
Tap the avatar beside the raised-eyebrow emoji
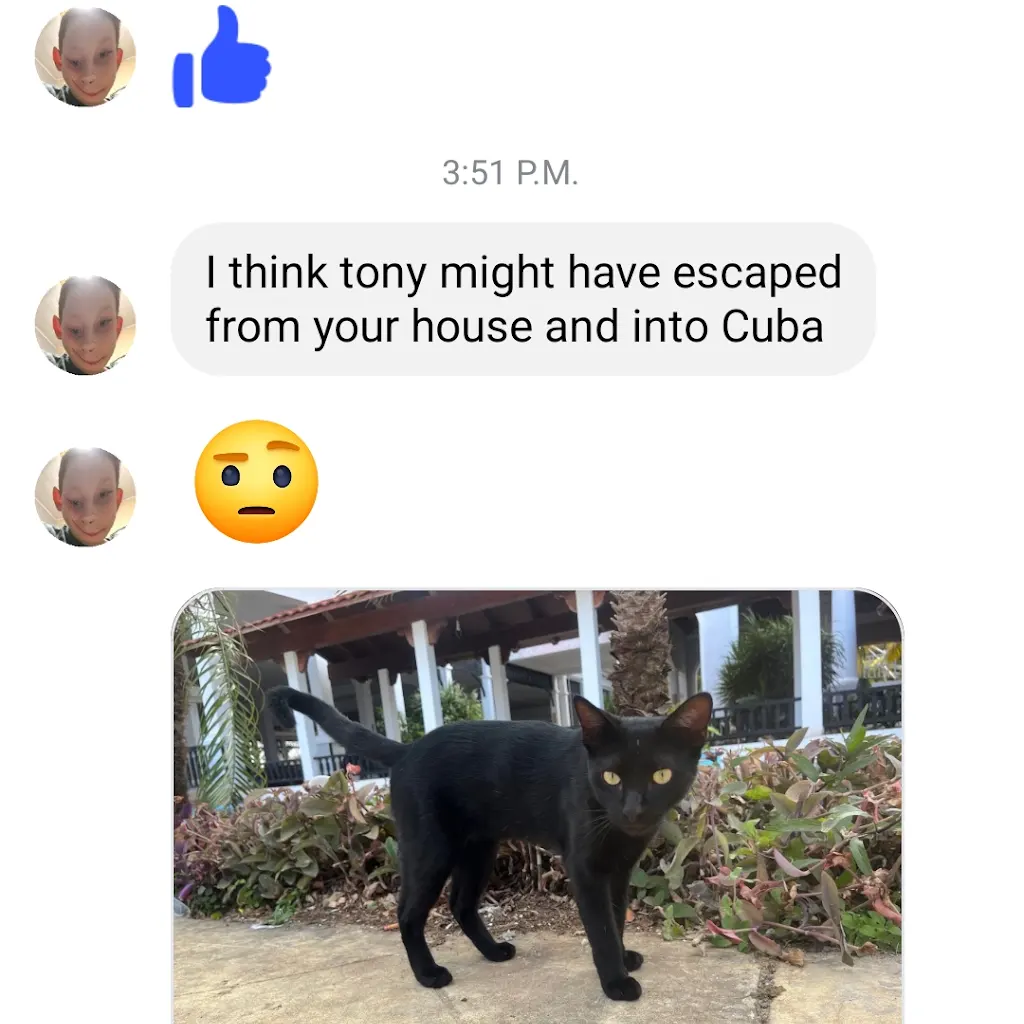85,496
